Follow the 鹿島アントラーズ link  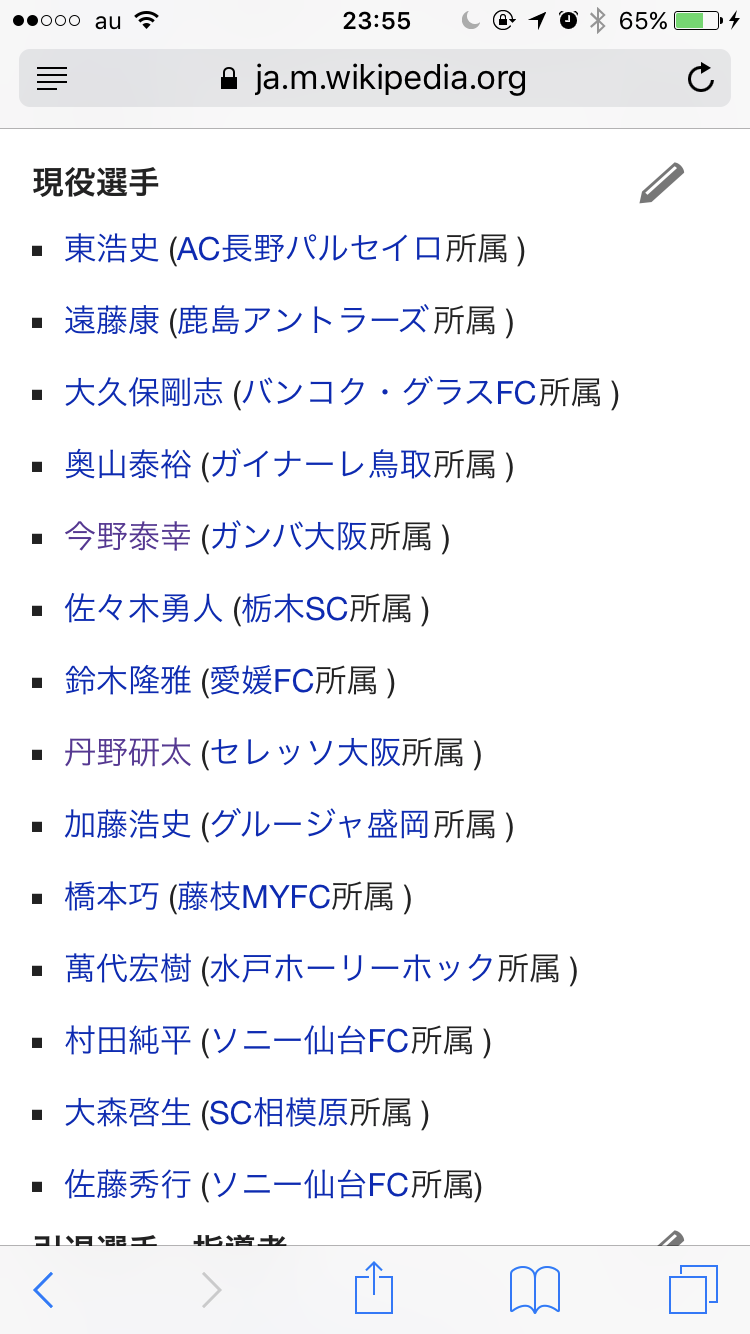pyautogui.click(x=304, y=320)
